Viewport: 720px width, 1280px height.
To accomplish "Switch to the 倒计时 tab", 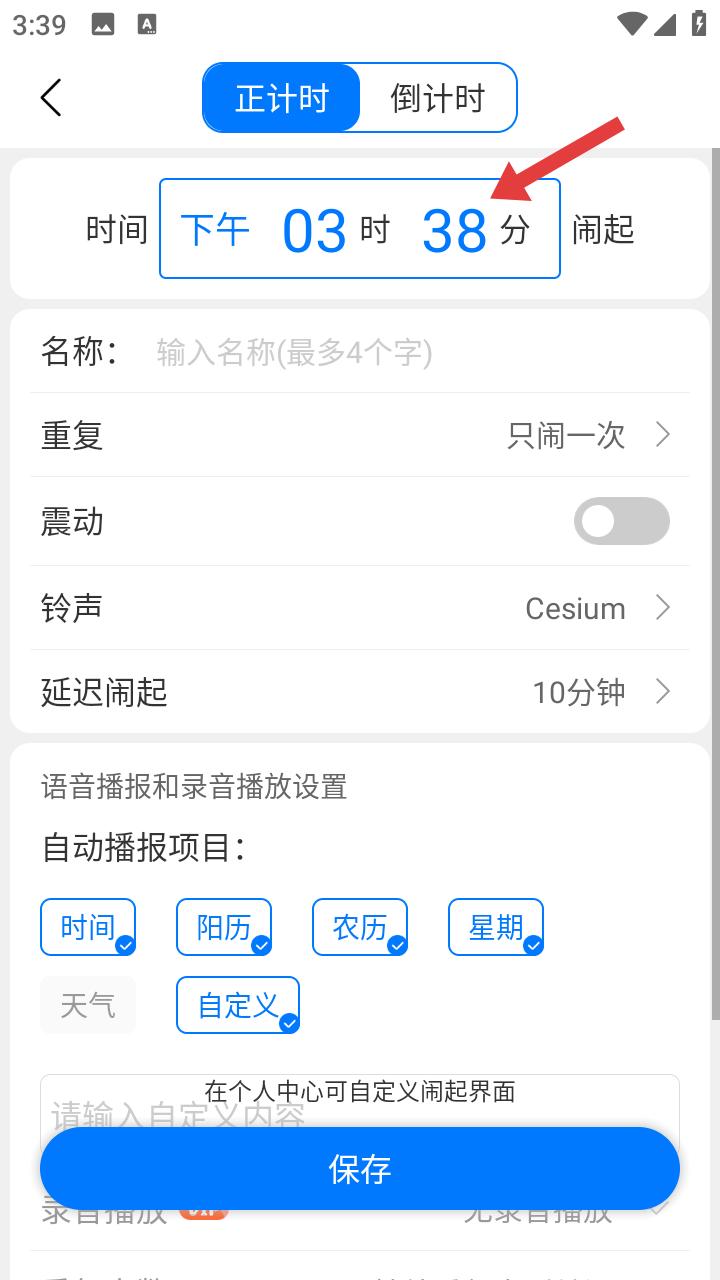I will [437, 98].
